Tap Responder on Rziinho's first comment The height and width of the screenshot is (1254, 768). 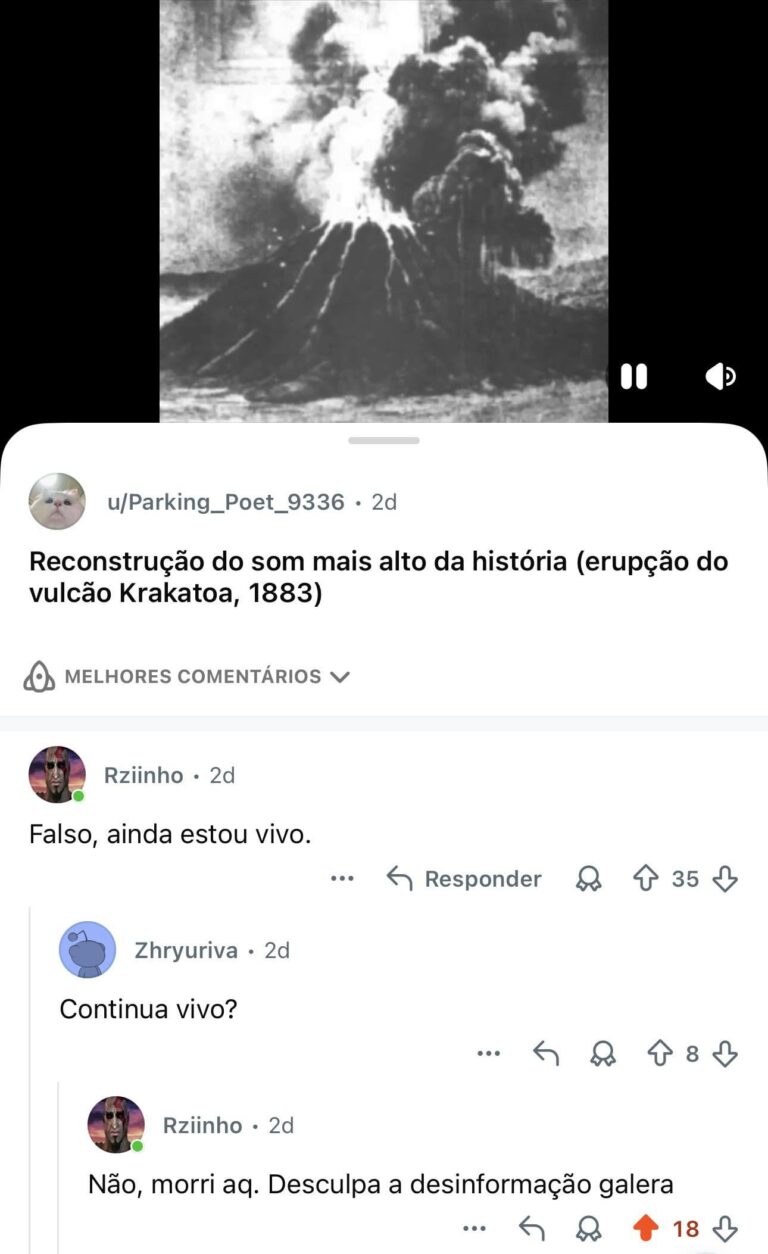pos(464,879)
